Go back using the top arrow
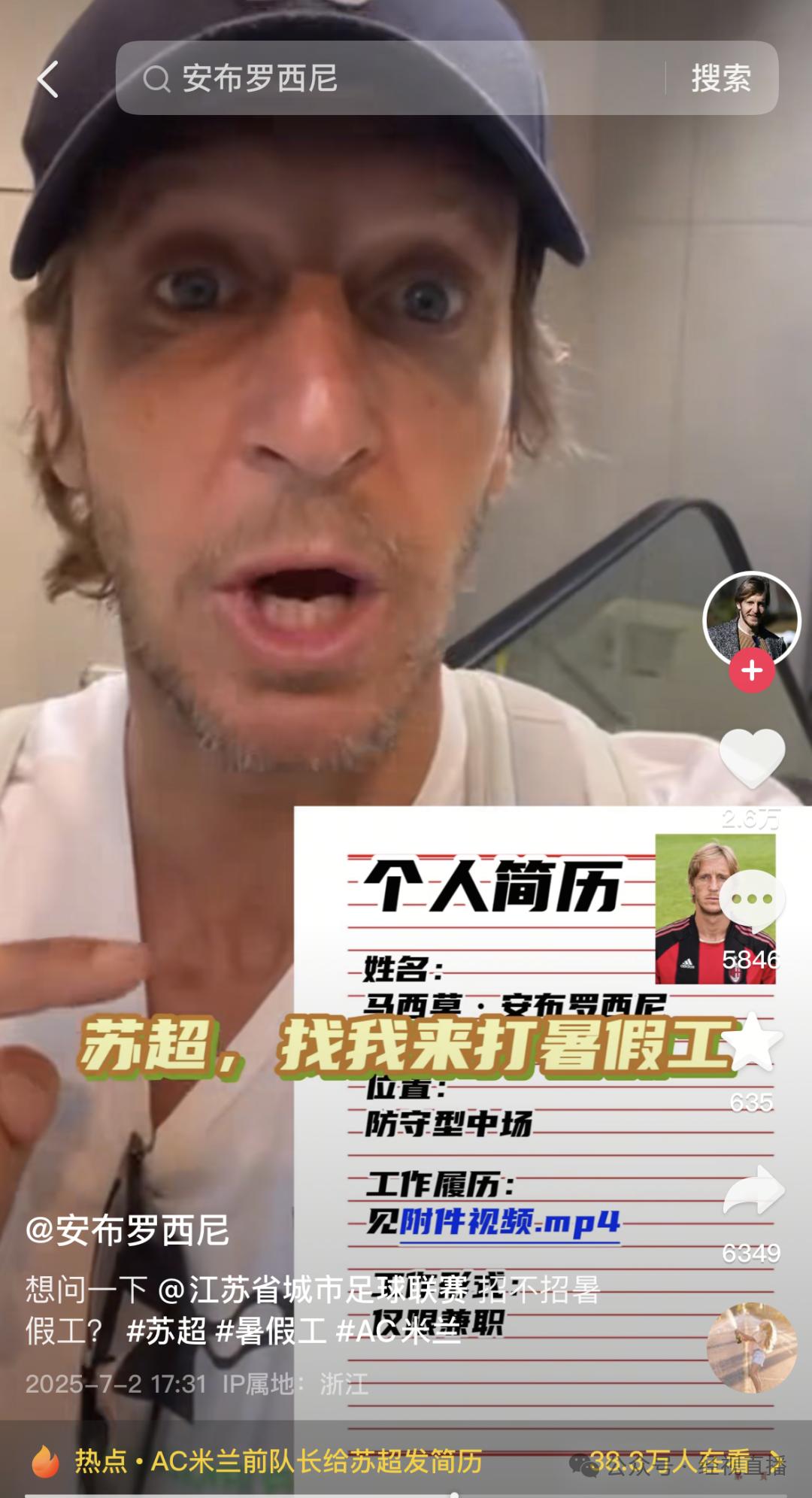This screenshot has width=812, height=1498. click(48, 79)
